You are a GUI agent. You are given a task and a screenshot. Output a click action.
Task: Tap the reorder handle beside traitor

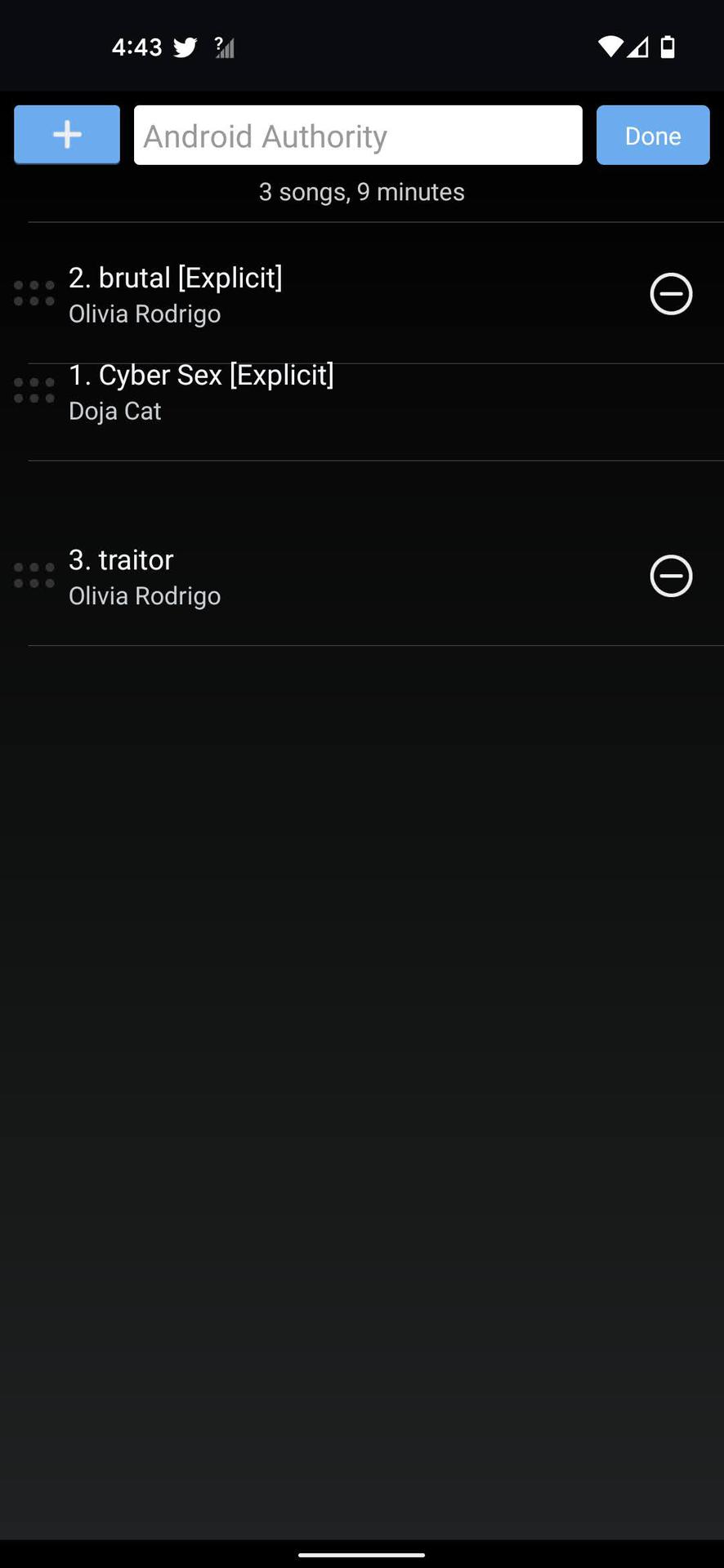(34, 576)
